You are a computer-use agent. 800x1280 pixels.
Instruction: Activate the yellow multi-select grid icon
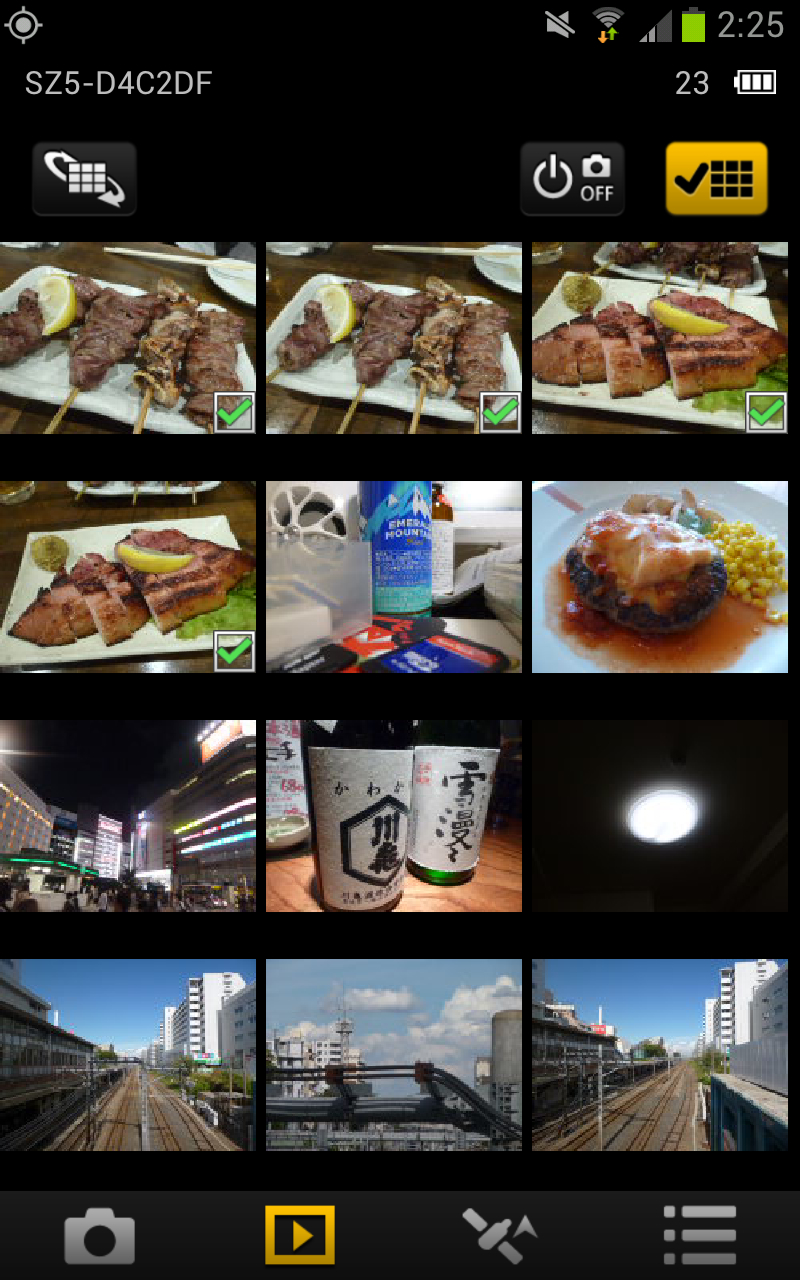pos(716,179)
